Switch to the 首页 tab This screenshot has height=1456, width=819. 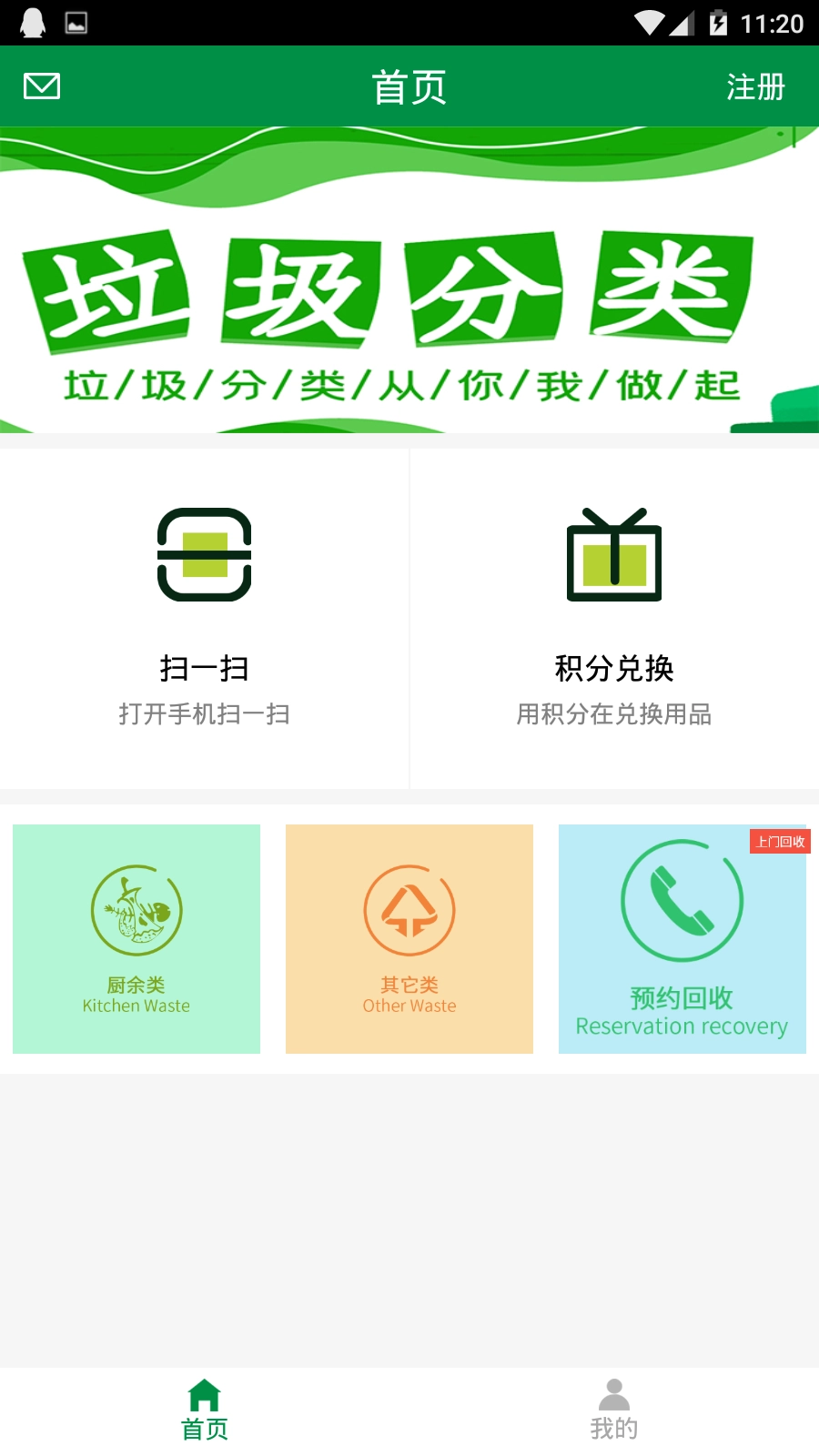tap(204, 1410)
